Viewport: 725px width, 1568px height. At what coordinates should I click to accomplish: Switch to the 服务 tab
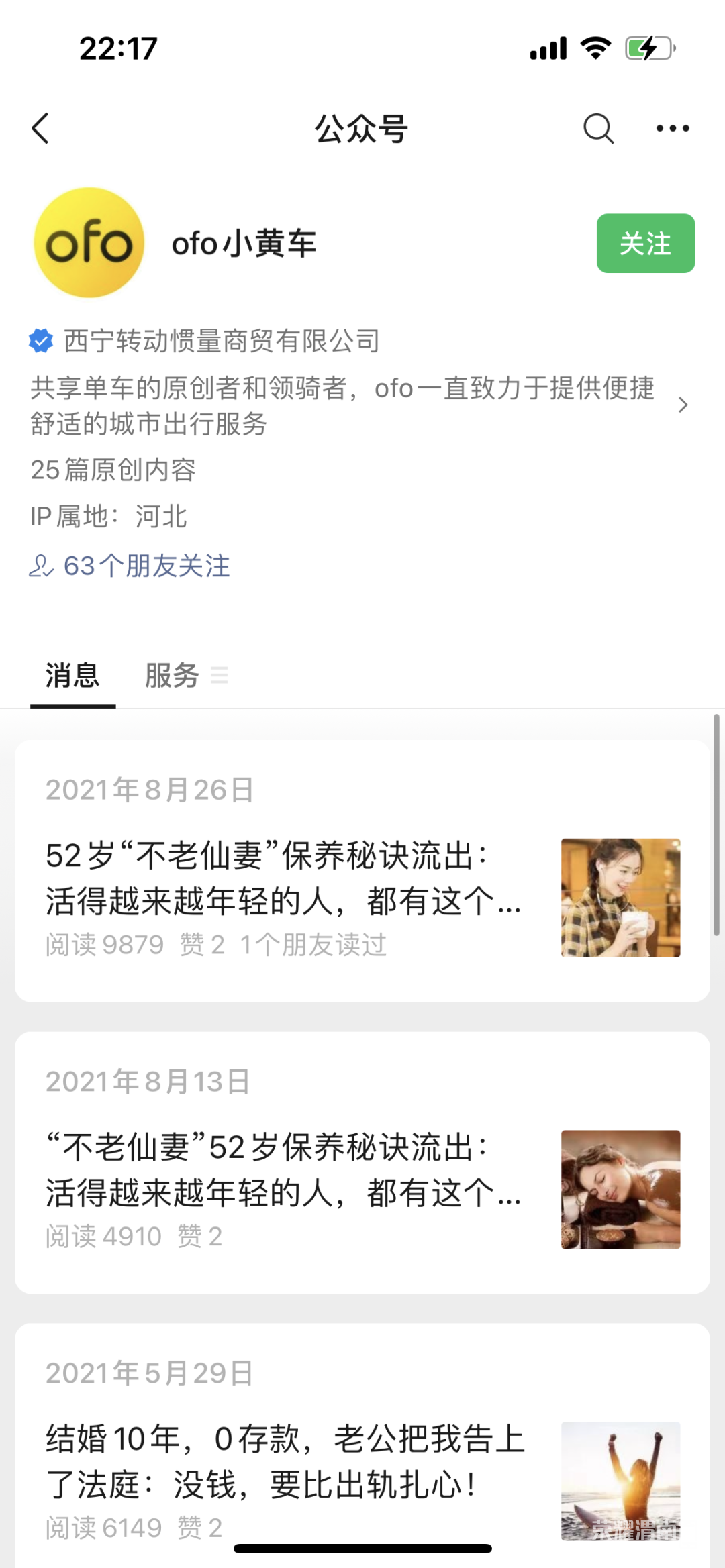click(173, 675)
